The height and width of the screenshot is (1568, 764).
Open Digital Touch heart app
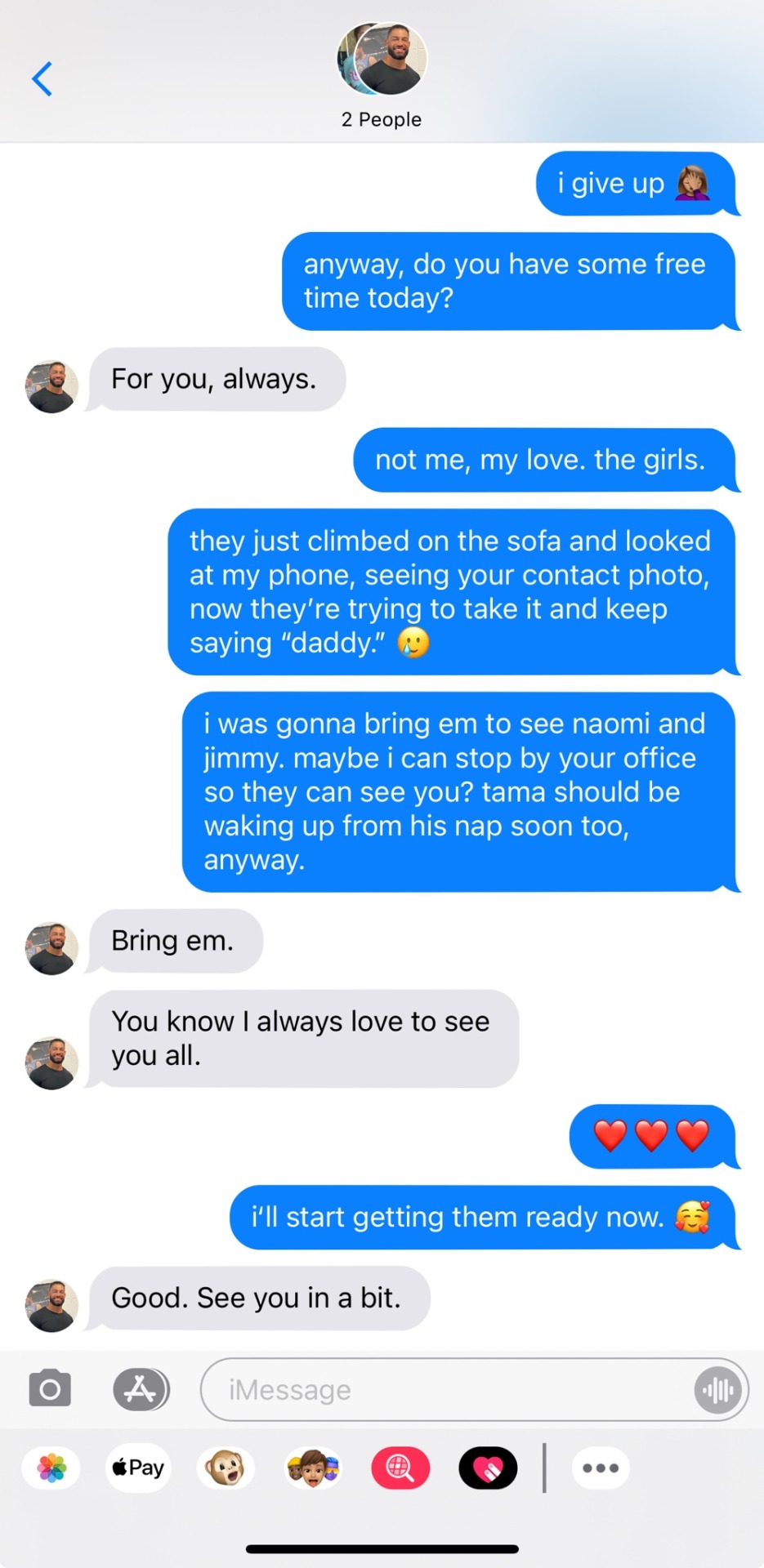(x=488, y=1468)
